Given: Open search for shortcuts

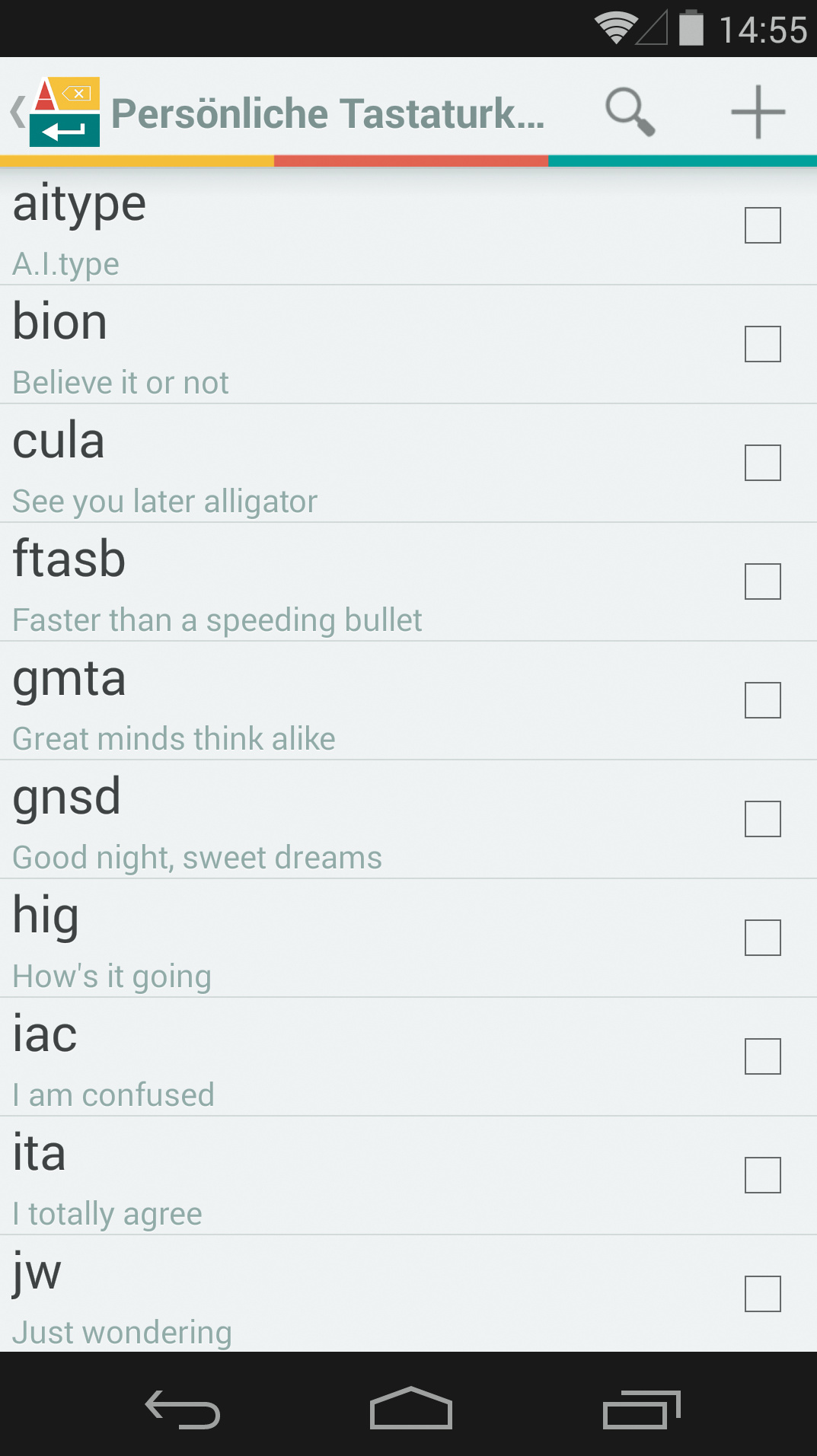Looking at the screenshot, I should 630,112.
